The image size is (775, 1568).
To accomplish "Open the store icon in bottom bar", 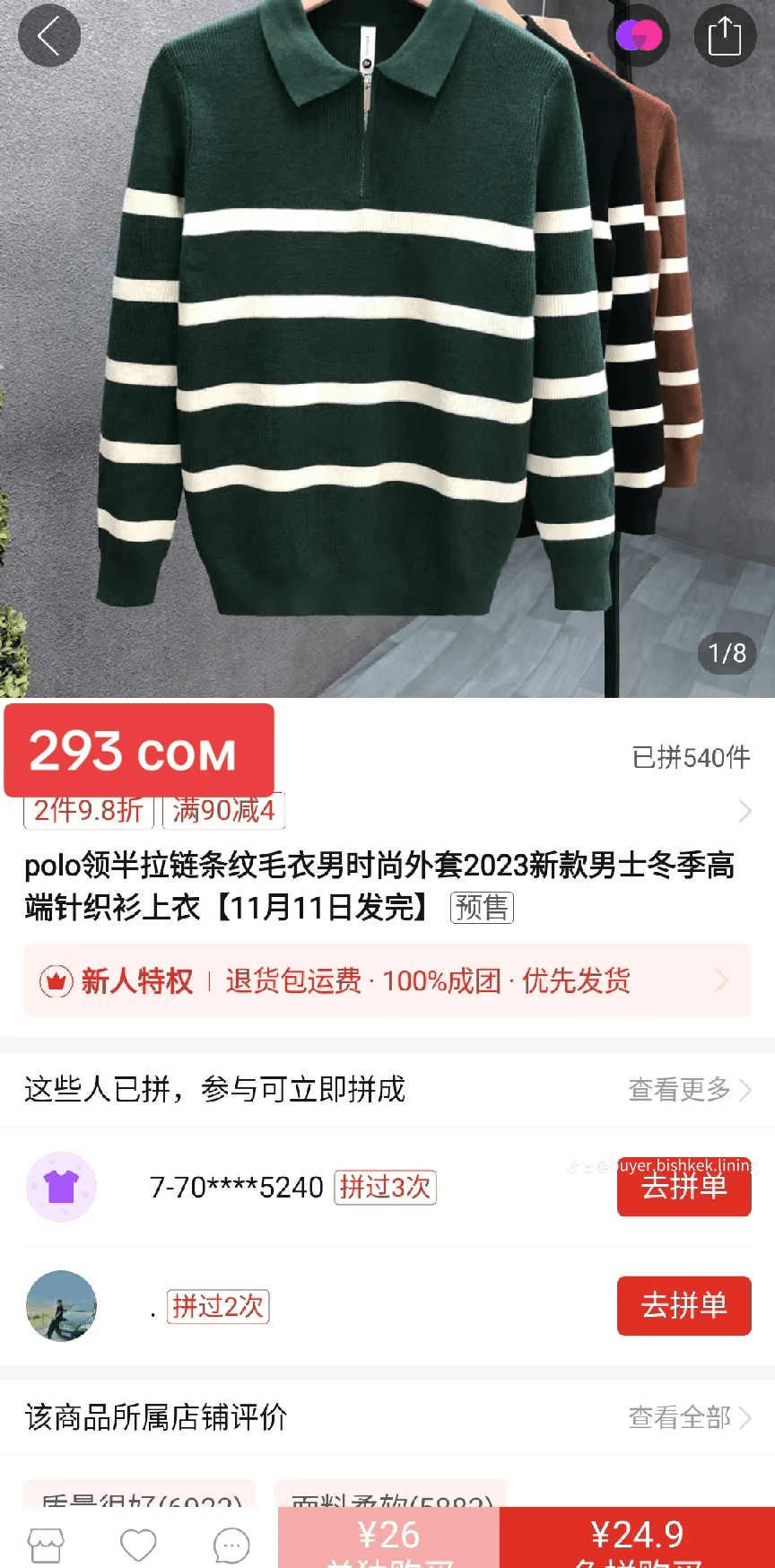I will (46, 1545).
